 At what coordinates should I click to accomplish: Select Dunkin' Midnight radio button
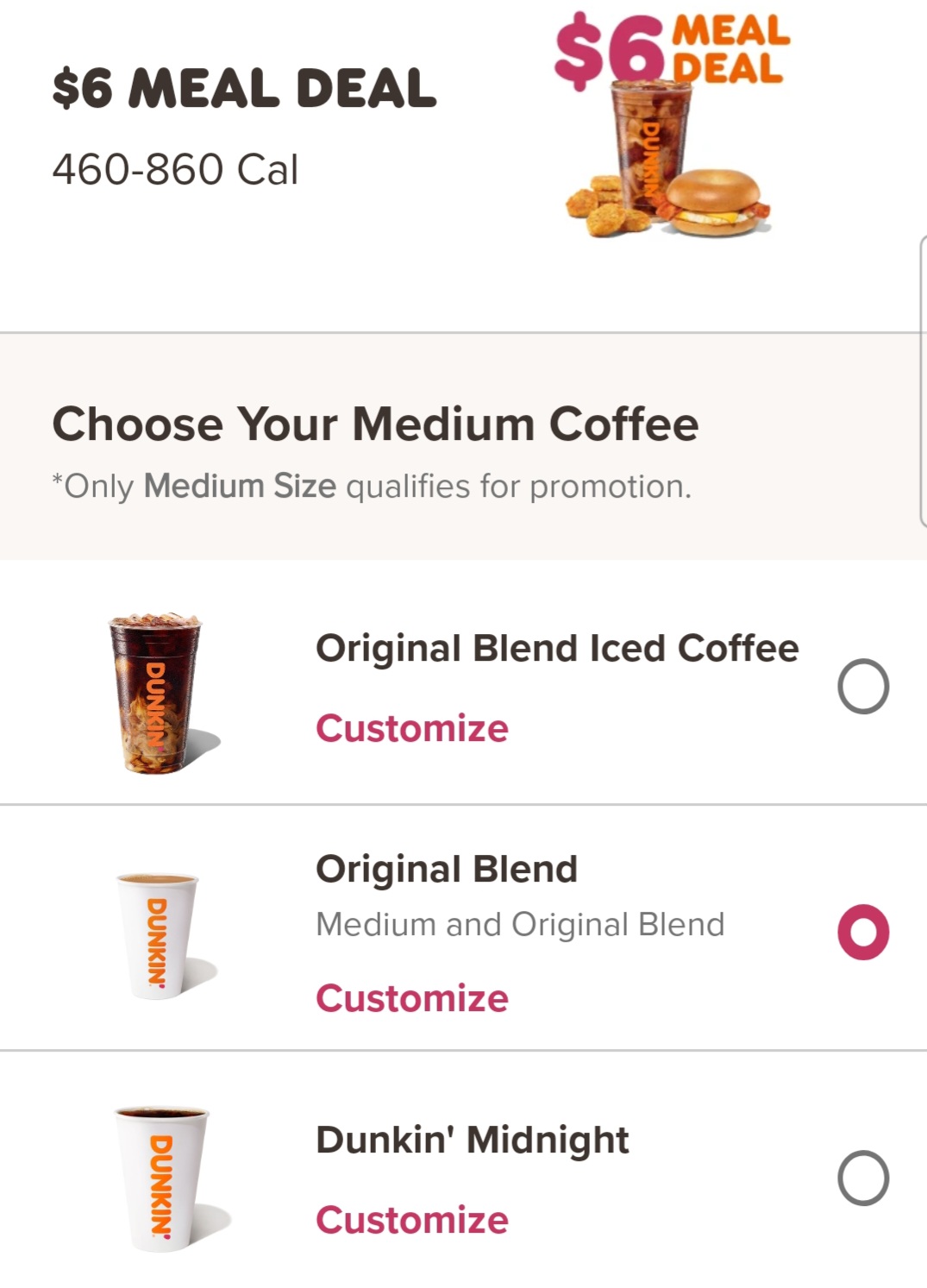862,1178
